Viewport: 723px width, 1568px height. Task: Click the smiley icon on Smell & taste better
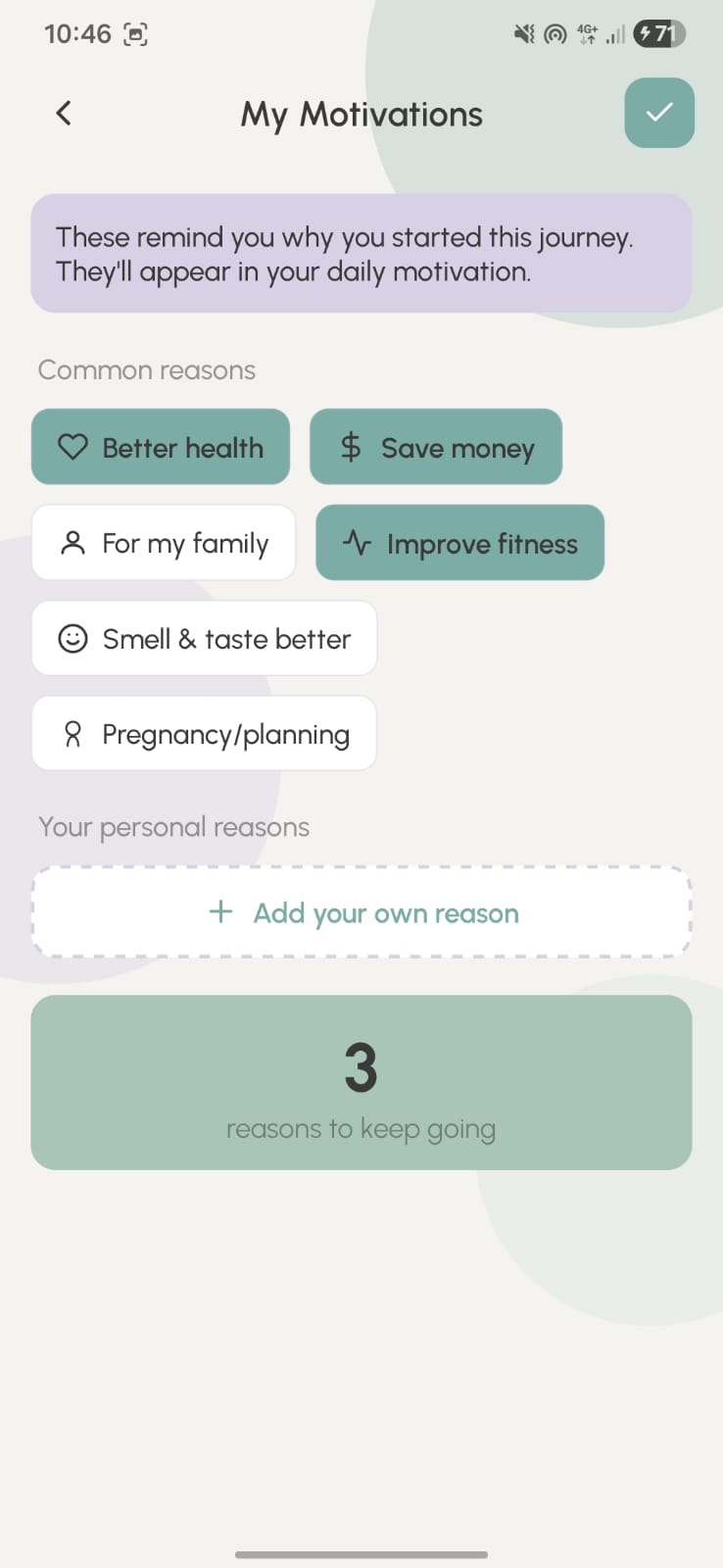(x=72, y=638)
